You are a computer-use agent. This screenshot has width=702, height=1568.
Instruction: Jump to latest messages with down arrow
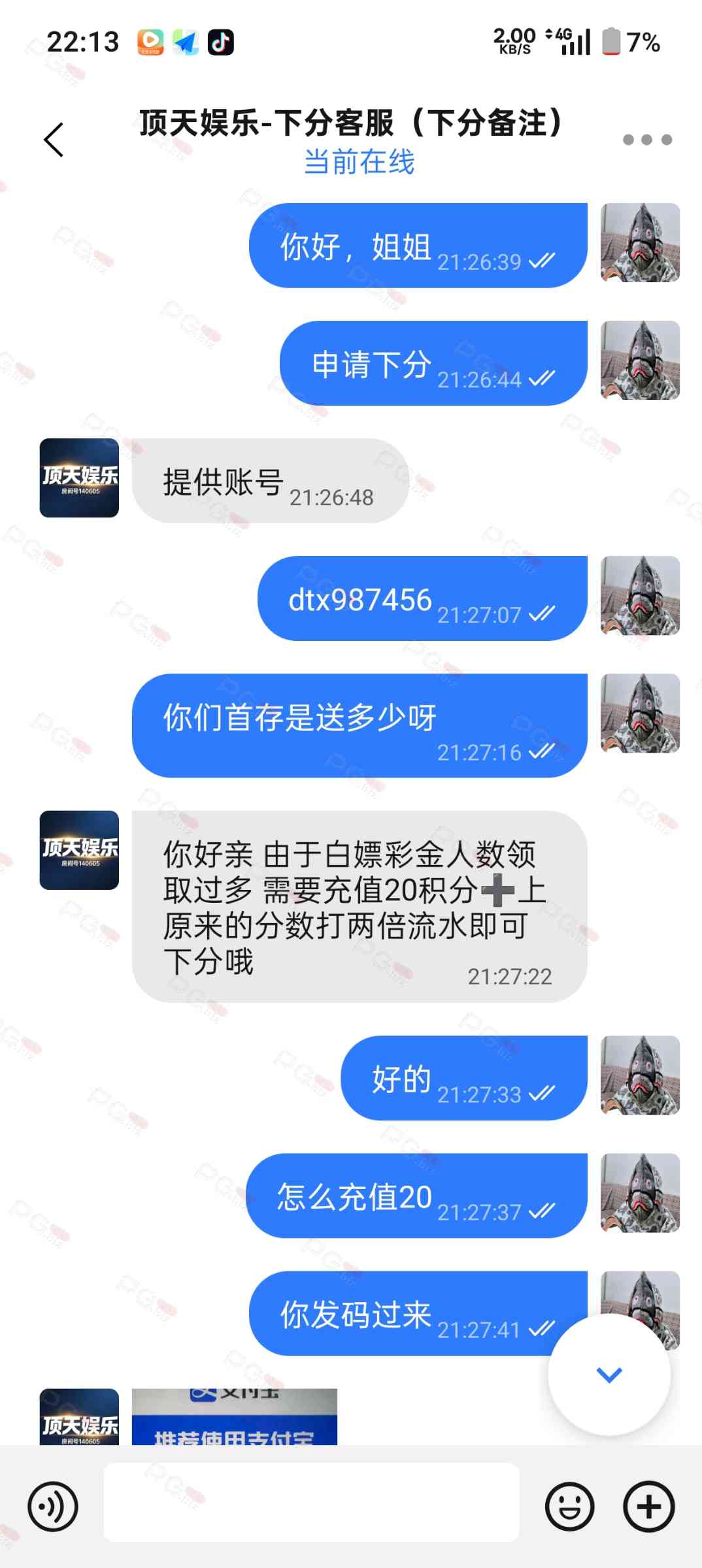click(609, 1375)
